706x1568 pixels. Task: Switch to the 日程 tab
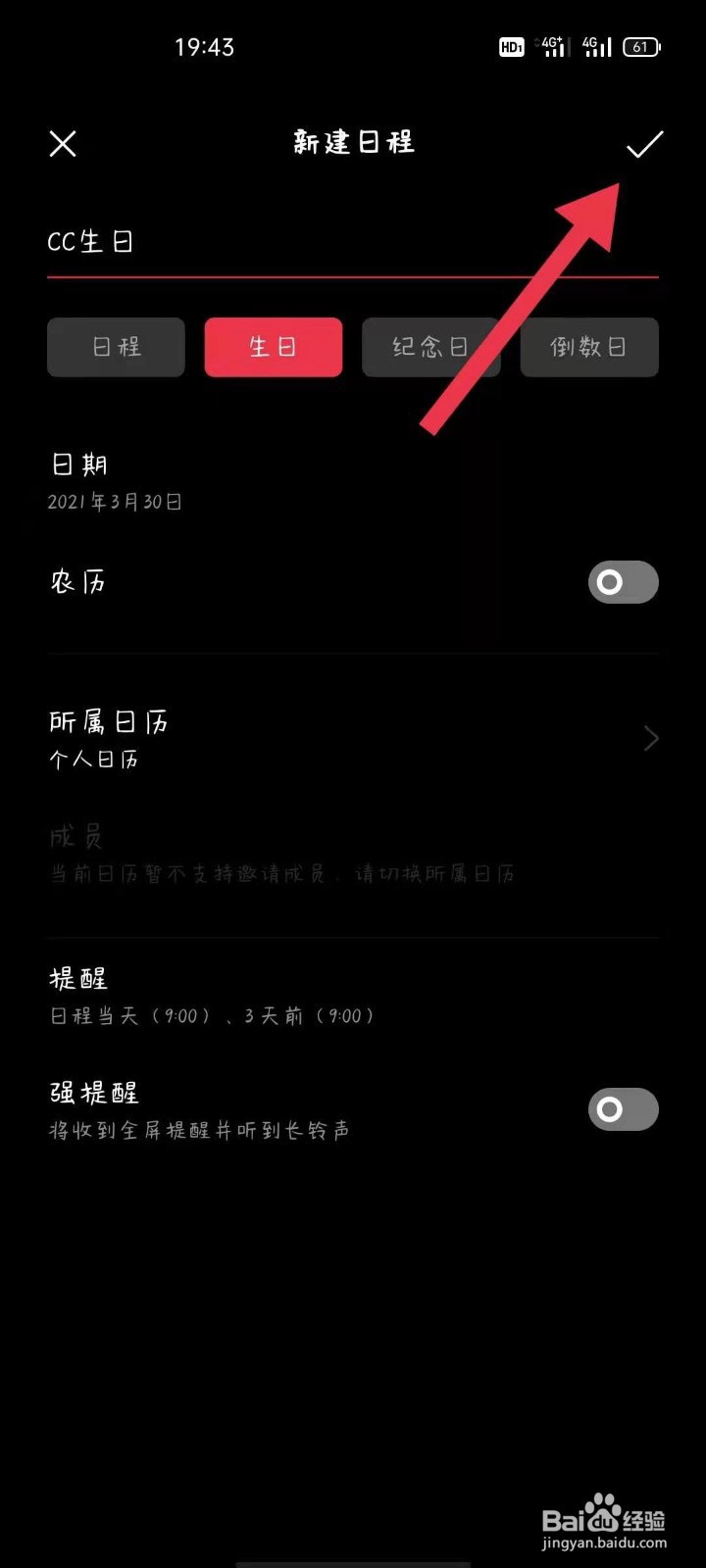(x=115, y=347)
